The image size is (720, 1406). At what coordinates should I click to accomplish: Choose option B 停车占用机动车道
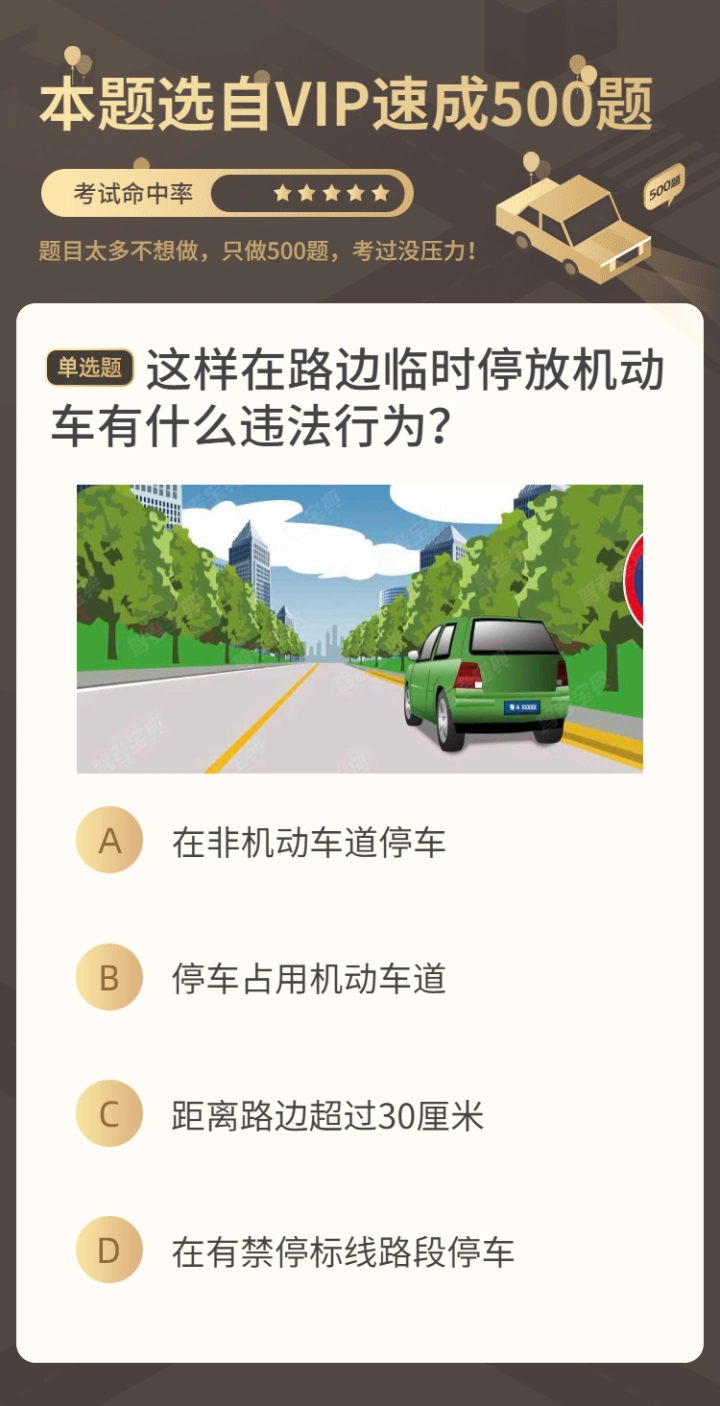click(x=309, y=978)
